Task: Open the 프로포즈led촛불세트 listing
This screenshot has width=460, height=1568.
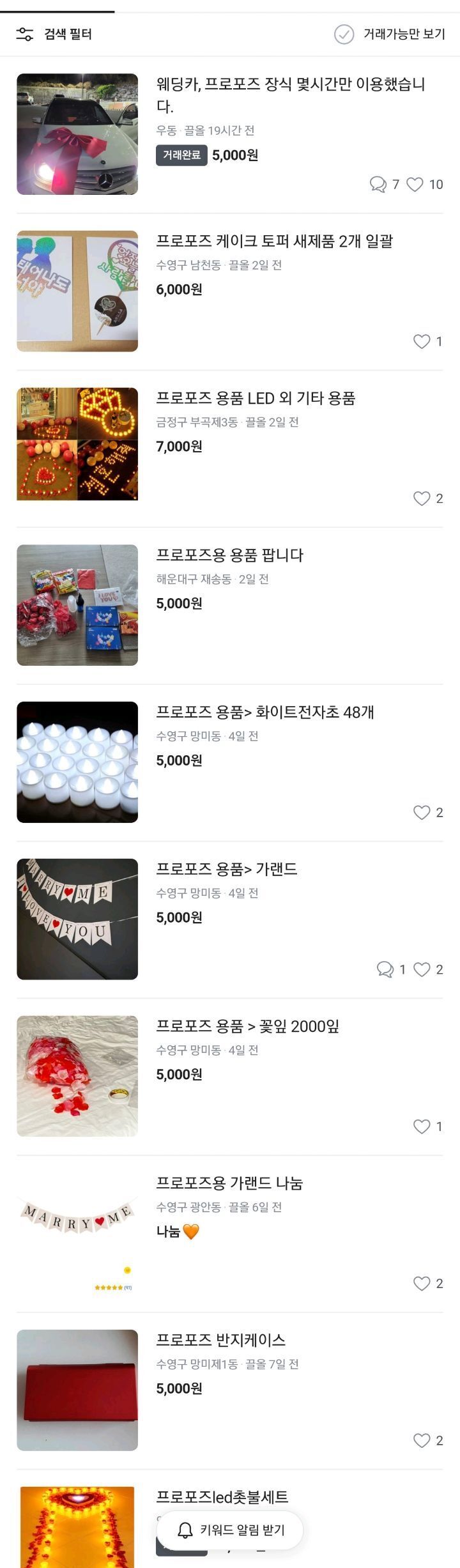Action: click(222, 1496)
